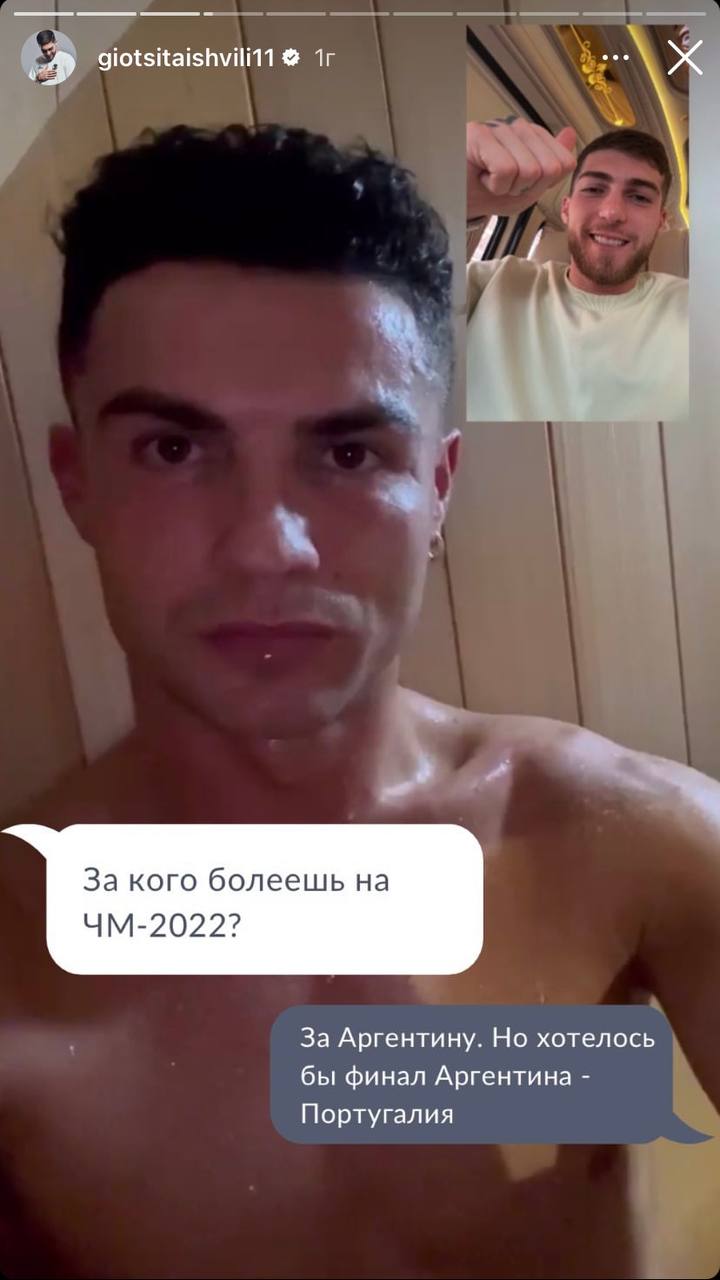
Task: Open giotsitaishvili11's profile from the username
Action: click(x=188, y=58)
